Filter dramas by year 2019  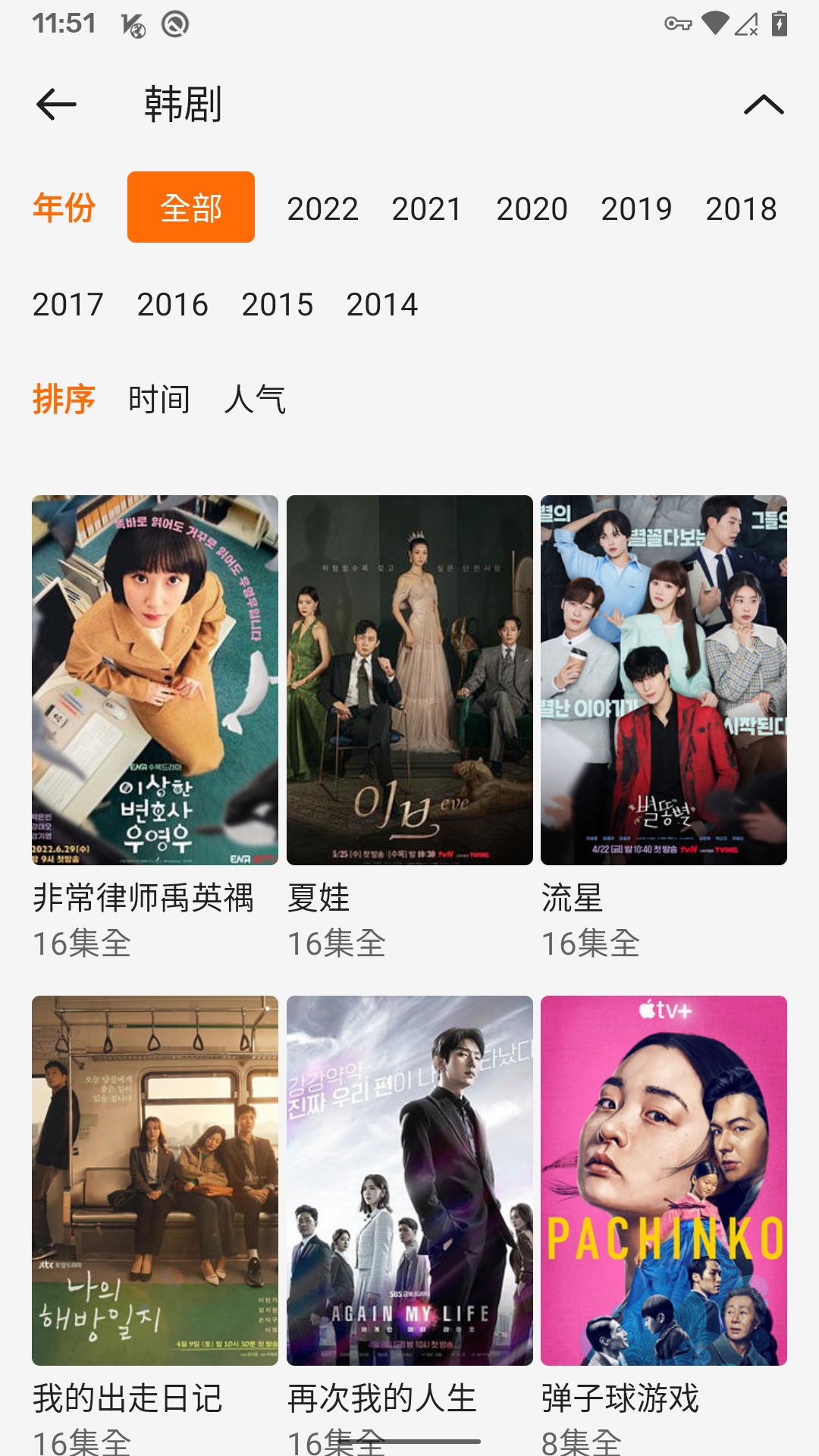[x=636, y=209]
